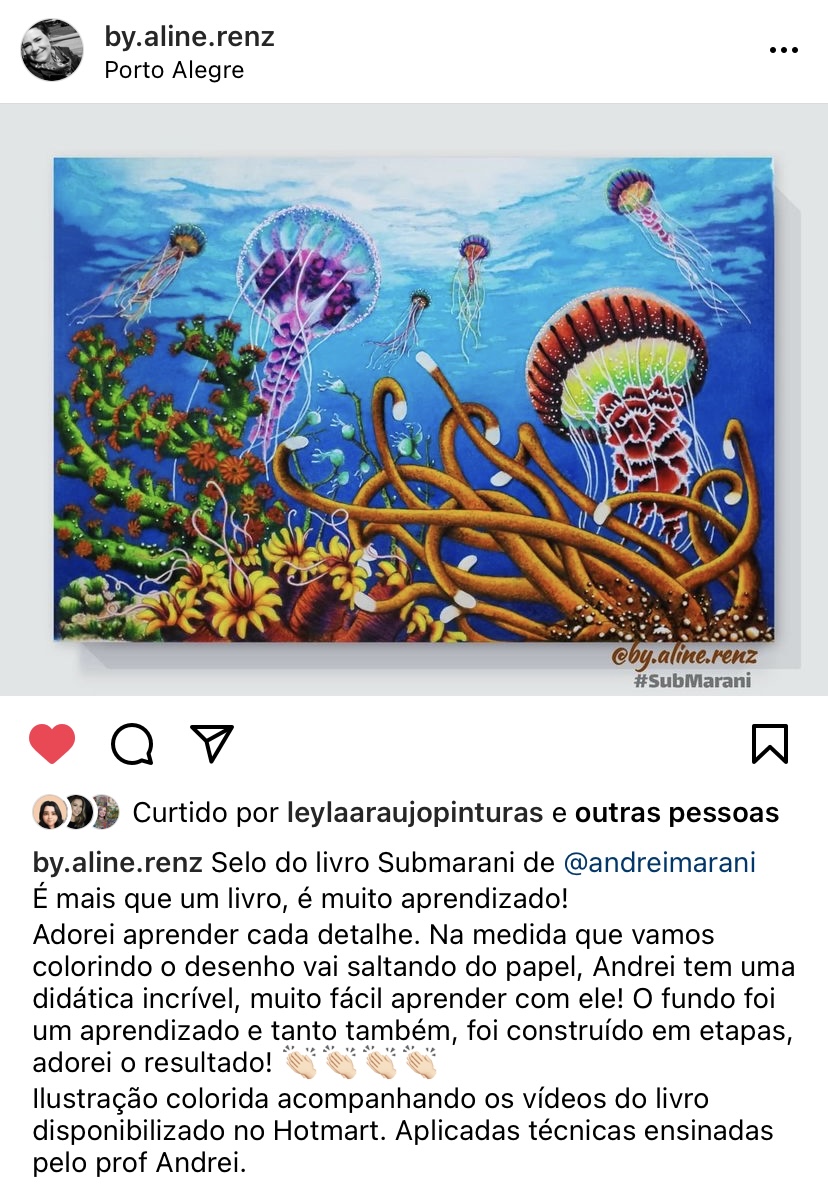Open the by.aline.renz username in header
Image resolution: width=828 pixels, height=1198 pixels.
[x=189, y=37]
